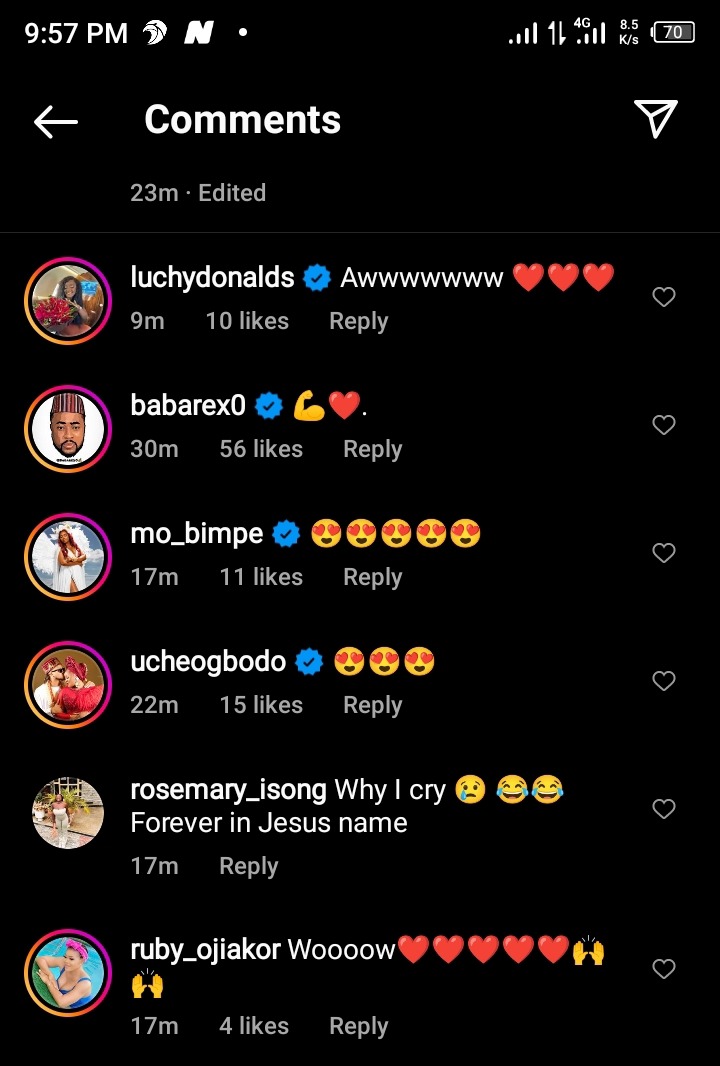Reply to mo_bimpe's comment
Viewport: 720px width, 1066px height.
(x=372, y=578)
